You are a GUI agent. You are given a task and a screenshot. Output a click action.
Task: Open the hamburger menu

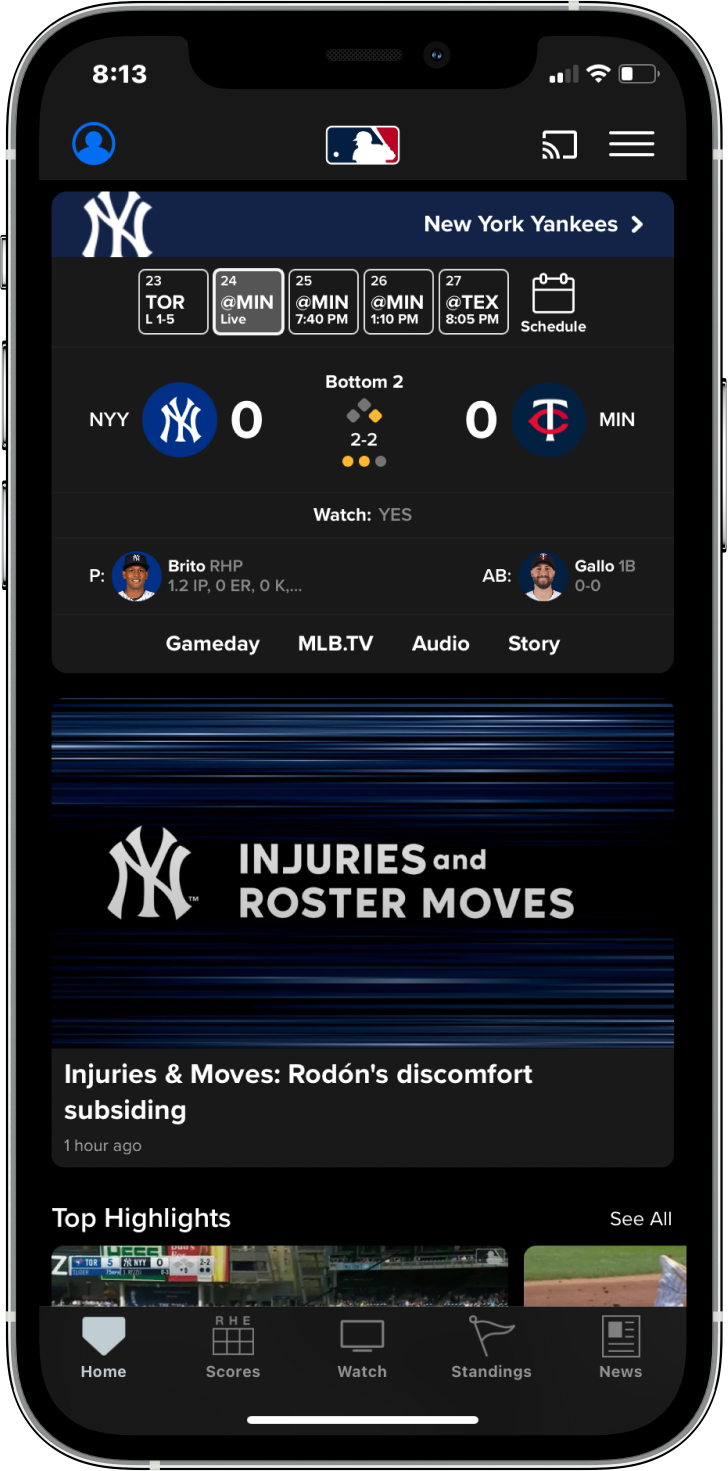point(632,144)
